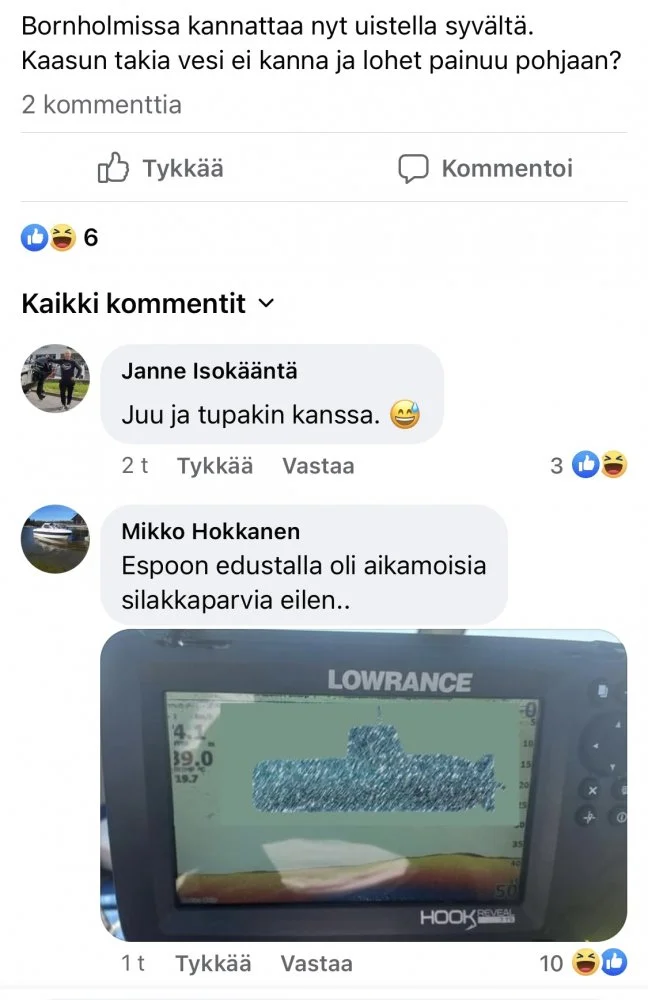The image size is (648, 1000).
Task: Like the post with Tykkää button
Action: pos(161,168)
